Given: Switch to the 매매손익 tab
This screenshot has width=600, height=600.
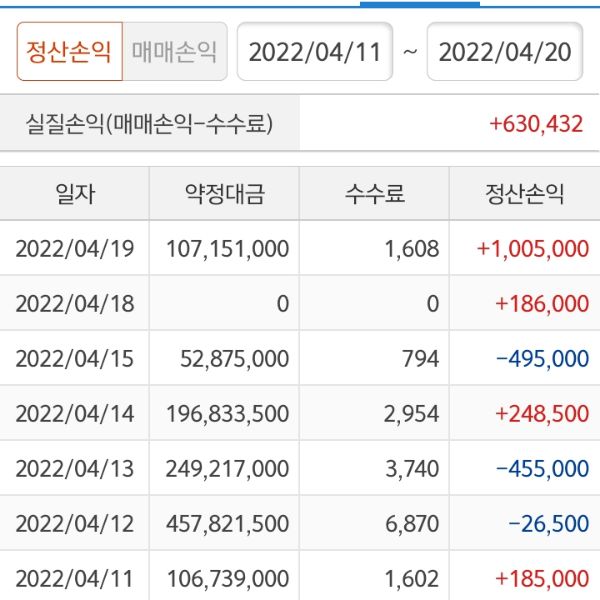Looking at the screenshot, I should tap(174, 52).
